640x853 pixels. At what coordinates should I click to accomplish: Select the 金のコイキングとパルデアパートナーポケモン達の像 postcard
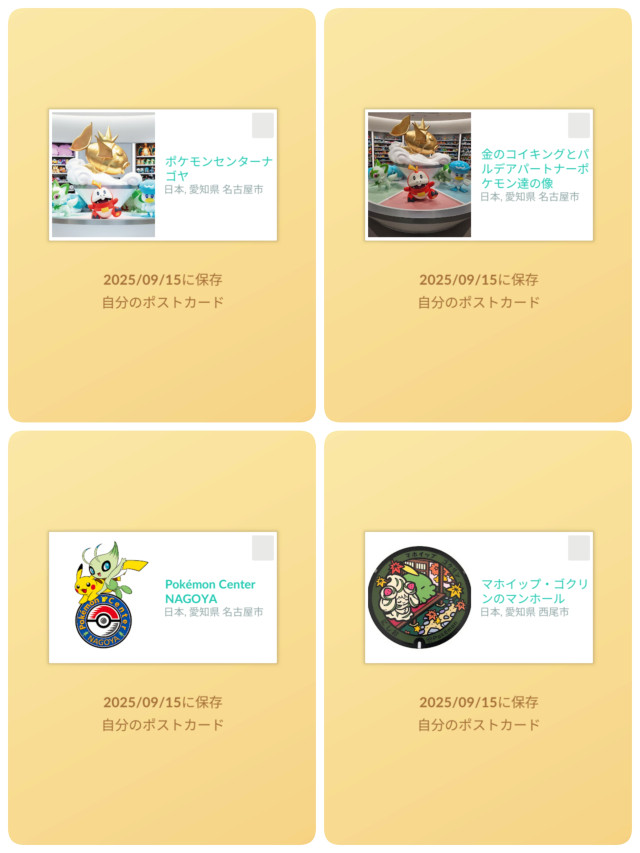pos(478,175)
